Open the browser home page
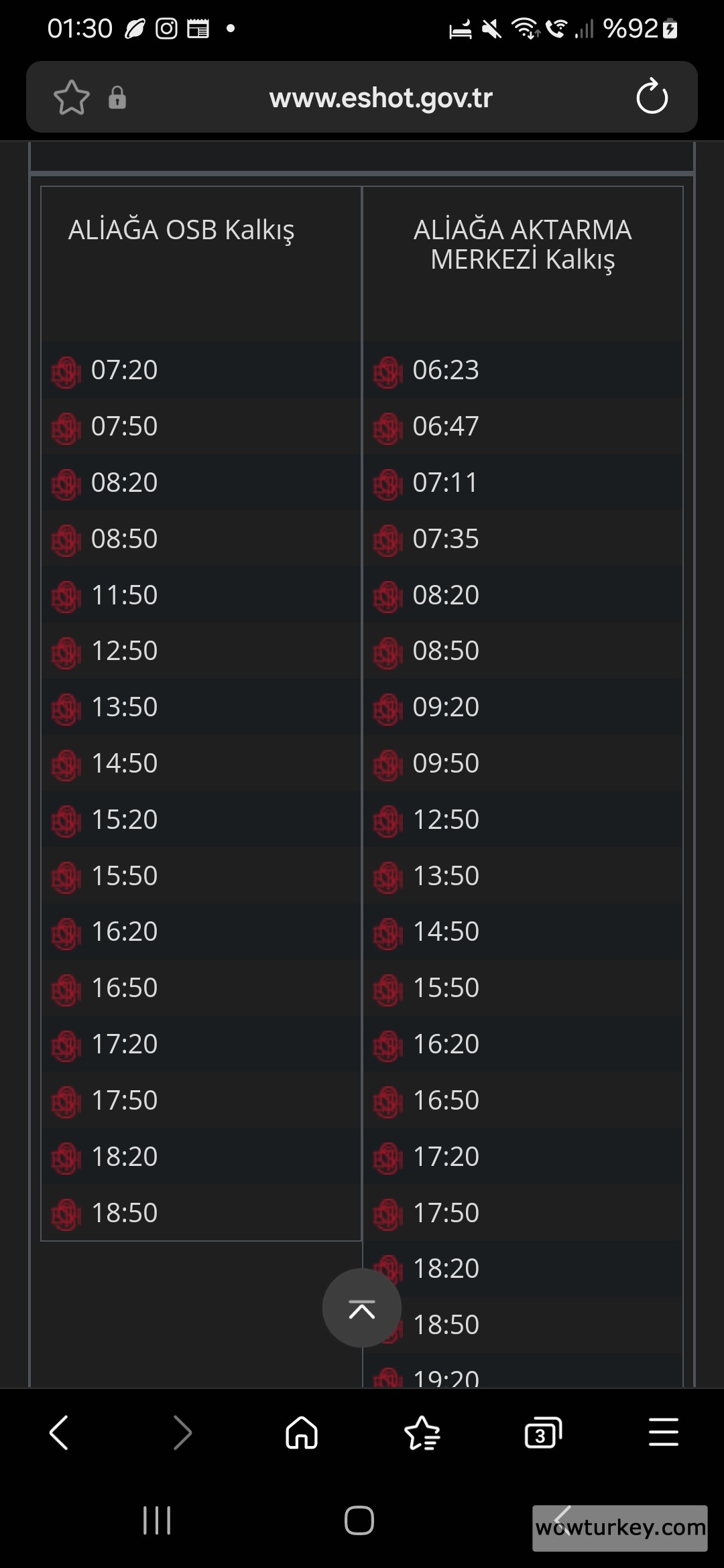 pyautogui.click(x=302, y=1433)
